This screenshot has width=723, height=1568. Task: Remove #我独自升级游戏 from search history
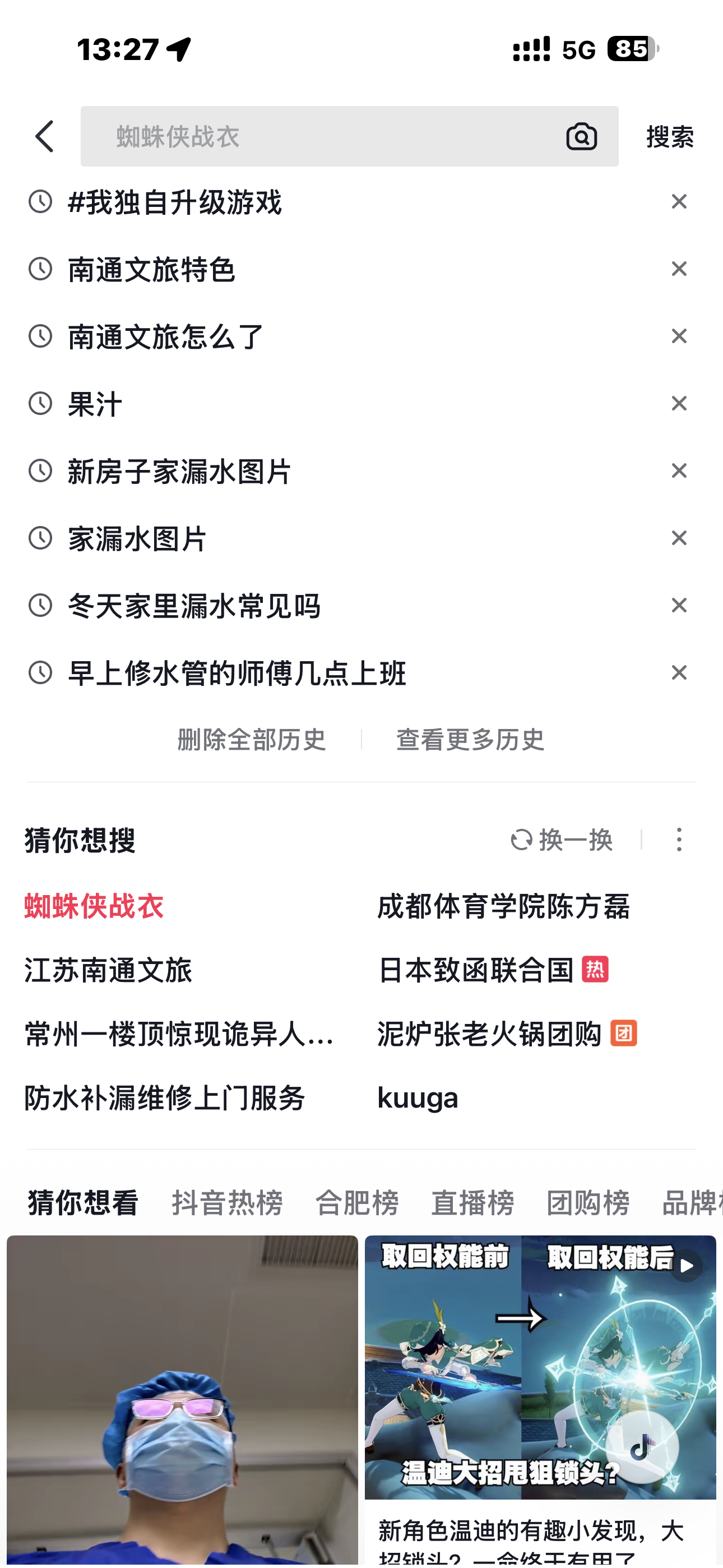[679, 201]
